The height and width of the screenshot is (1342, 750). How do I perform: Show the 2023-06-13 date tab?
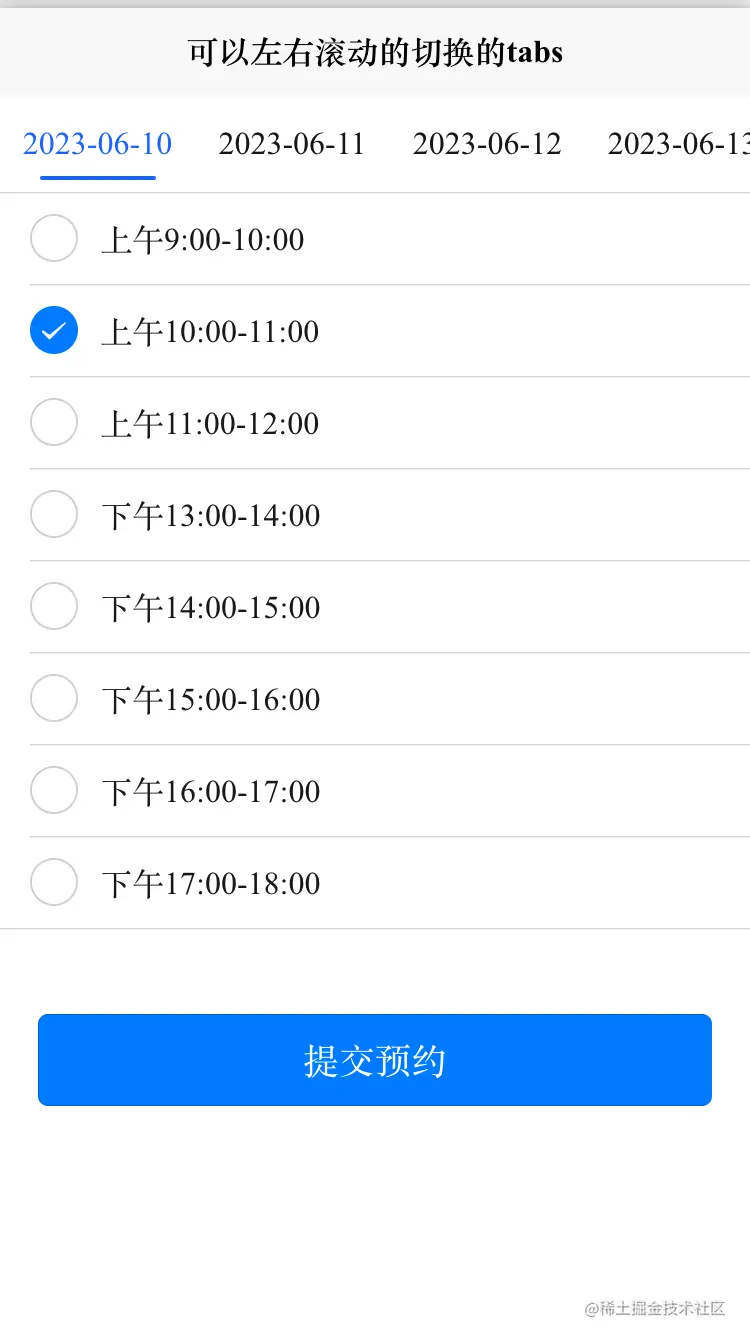[x=678, y=144]
